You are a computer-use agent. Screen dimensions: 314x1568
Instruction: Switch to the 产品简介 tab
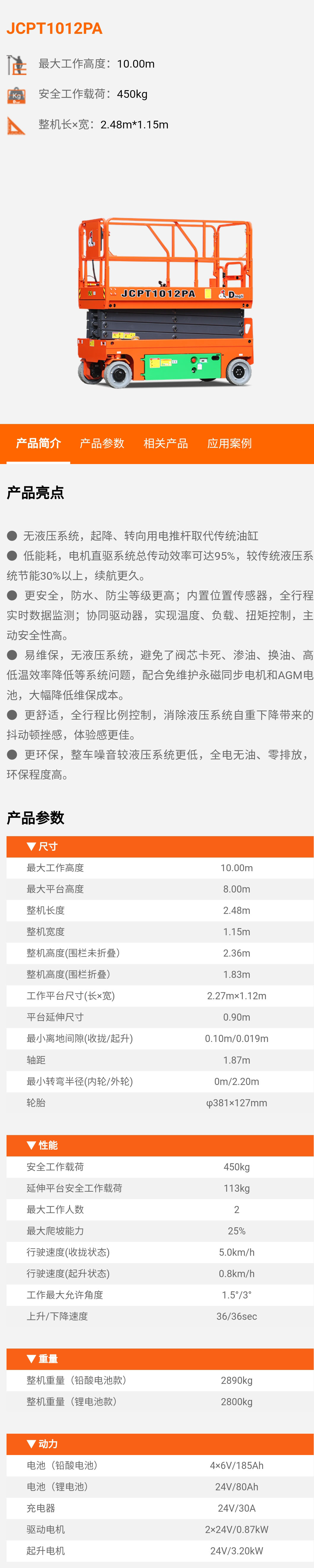38,443
